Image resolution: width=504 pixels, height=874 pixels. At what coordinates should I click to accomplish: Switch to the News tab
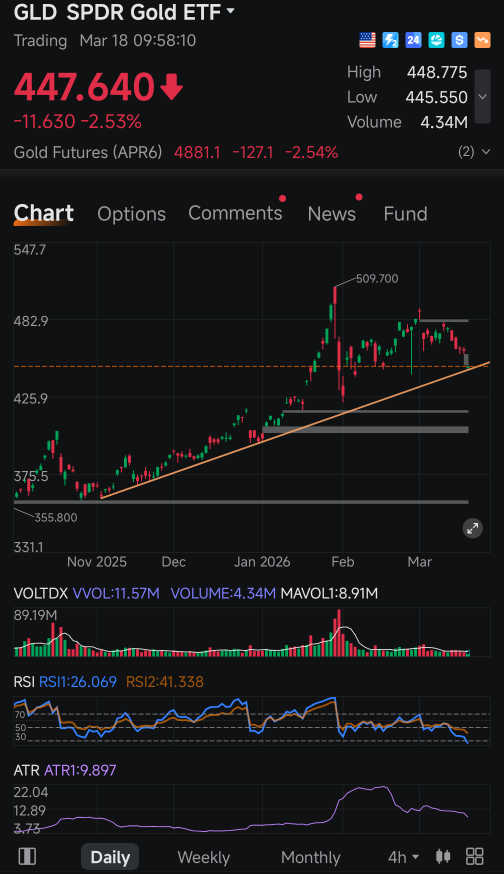[x=332, y=214]
